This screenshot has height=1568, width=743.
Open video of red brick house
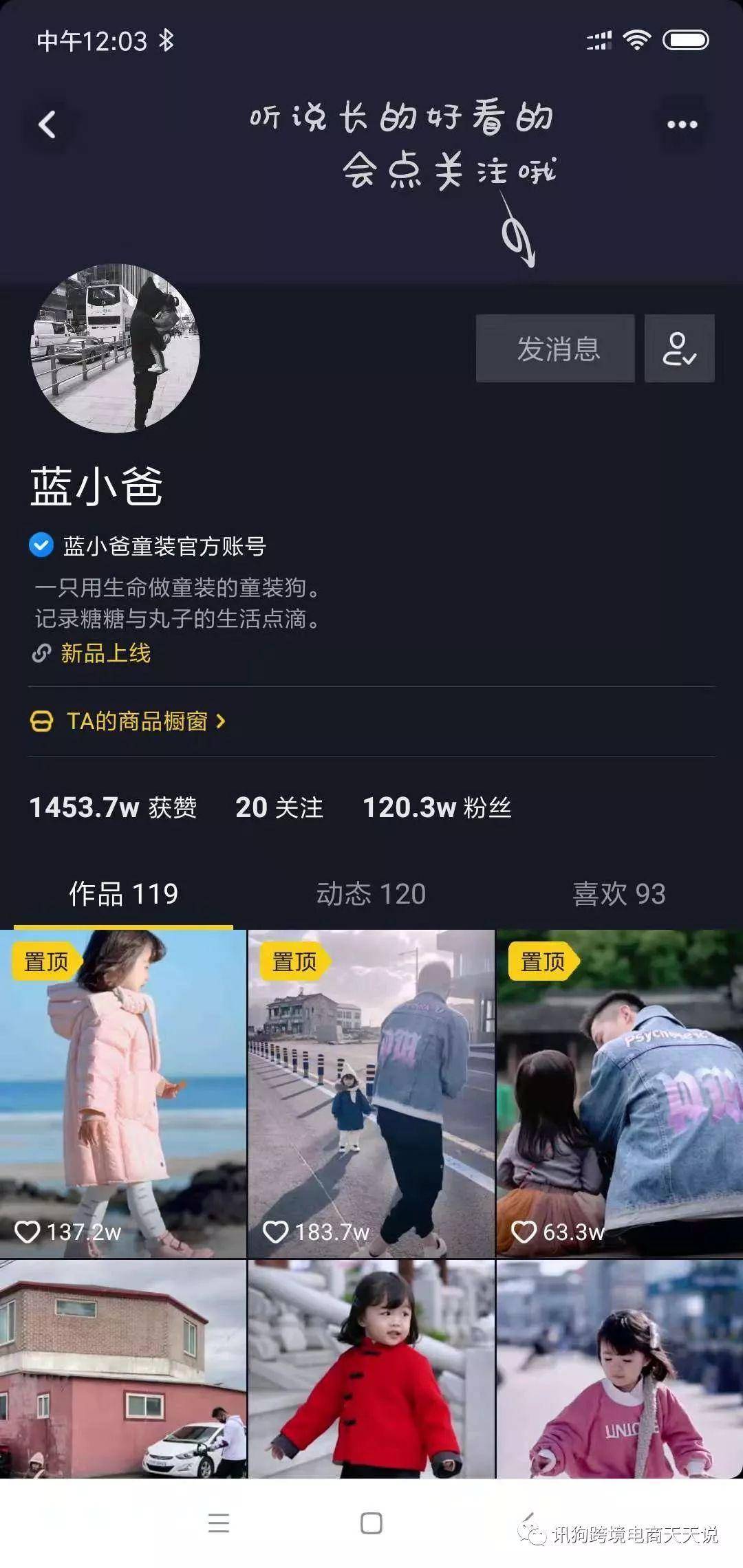[122, 1369]
